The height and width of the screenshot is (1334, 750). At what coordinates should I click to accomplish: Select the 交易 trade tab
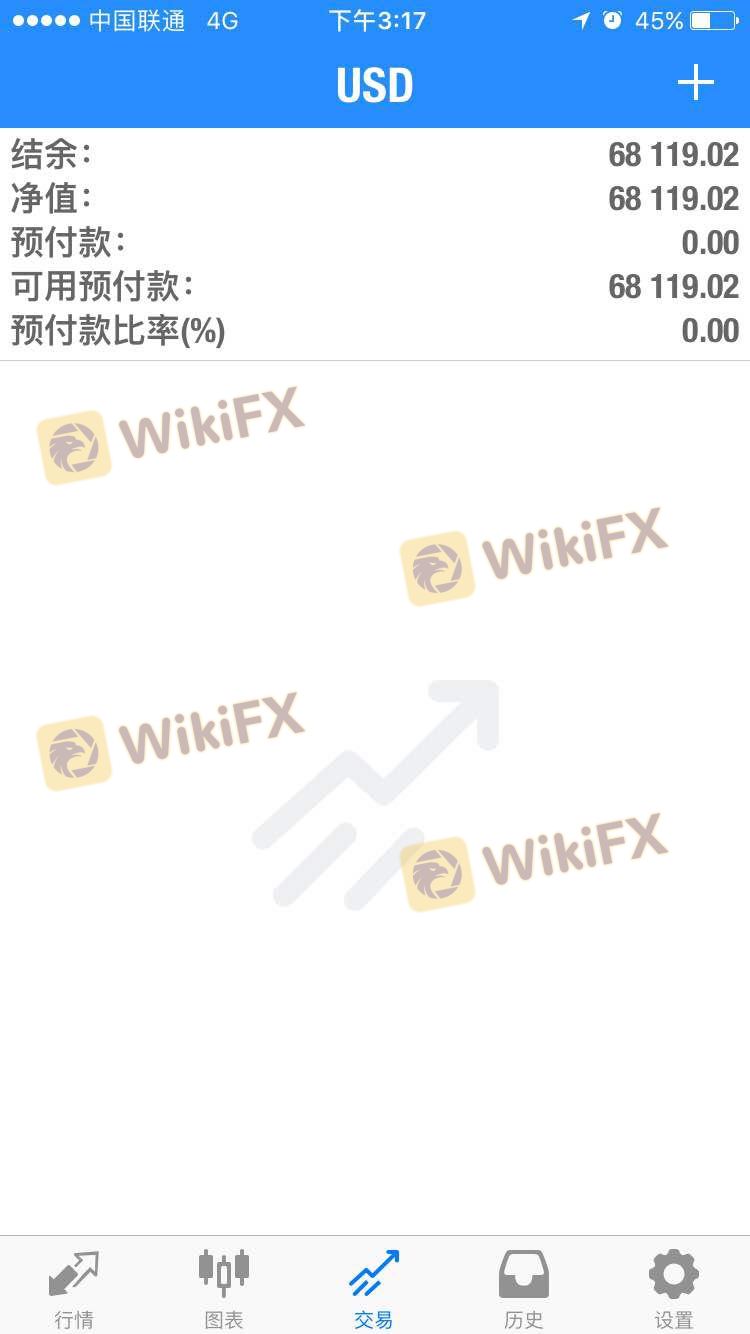[x=374, y=1287]
